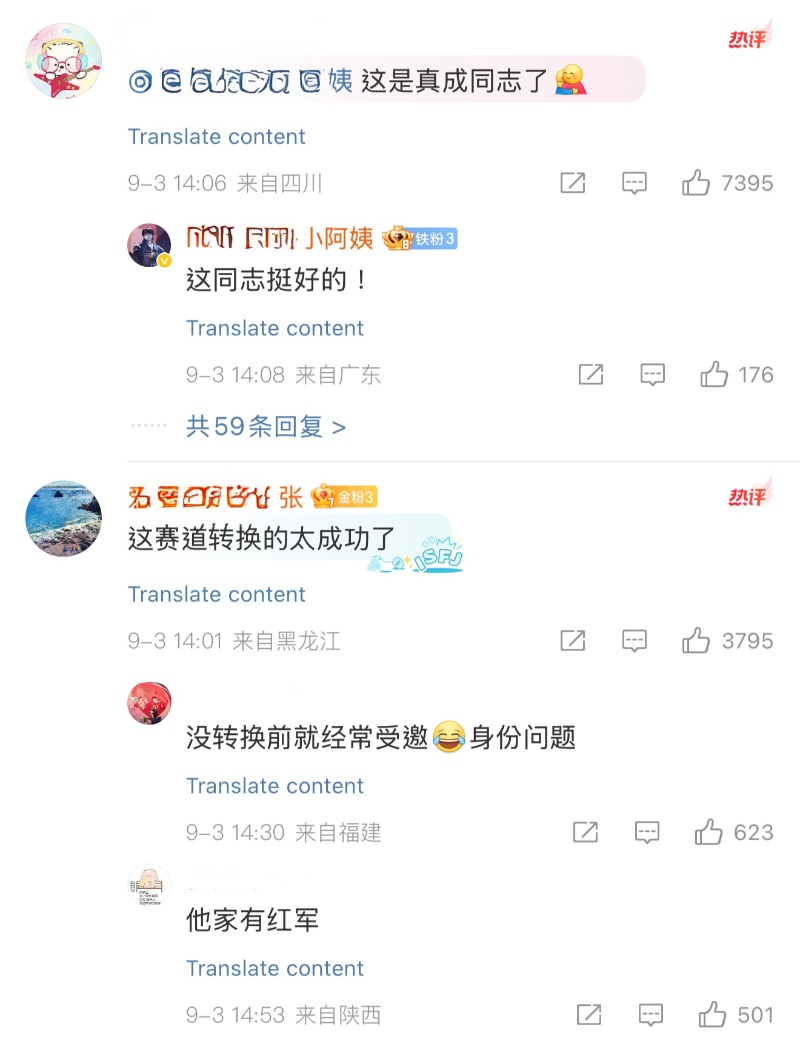Image resolution: width=800 pixels, height=1041 pixels.
Task: Translate the comment 这赛道转换的太成功了
Action: pos(216,595)
